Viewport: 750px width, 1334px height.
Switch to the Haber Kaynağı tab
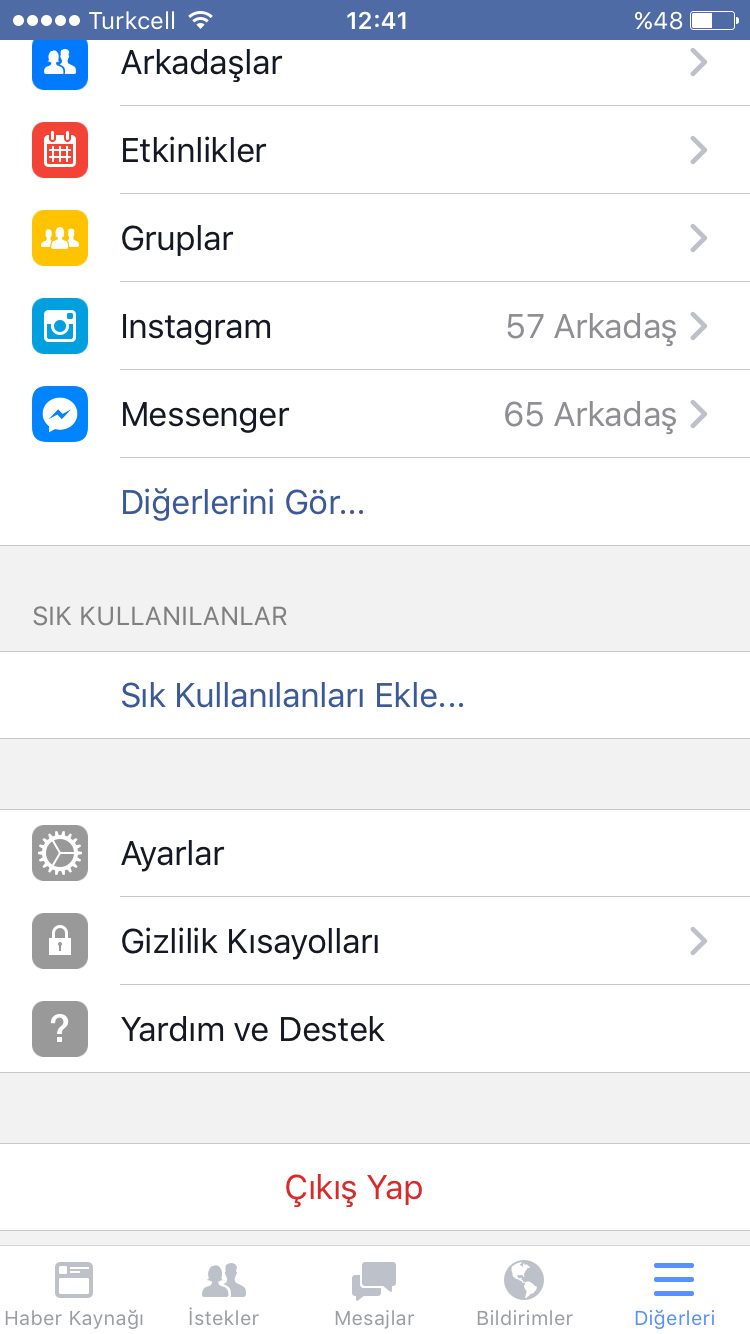[74, 1293]
